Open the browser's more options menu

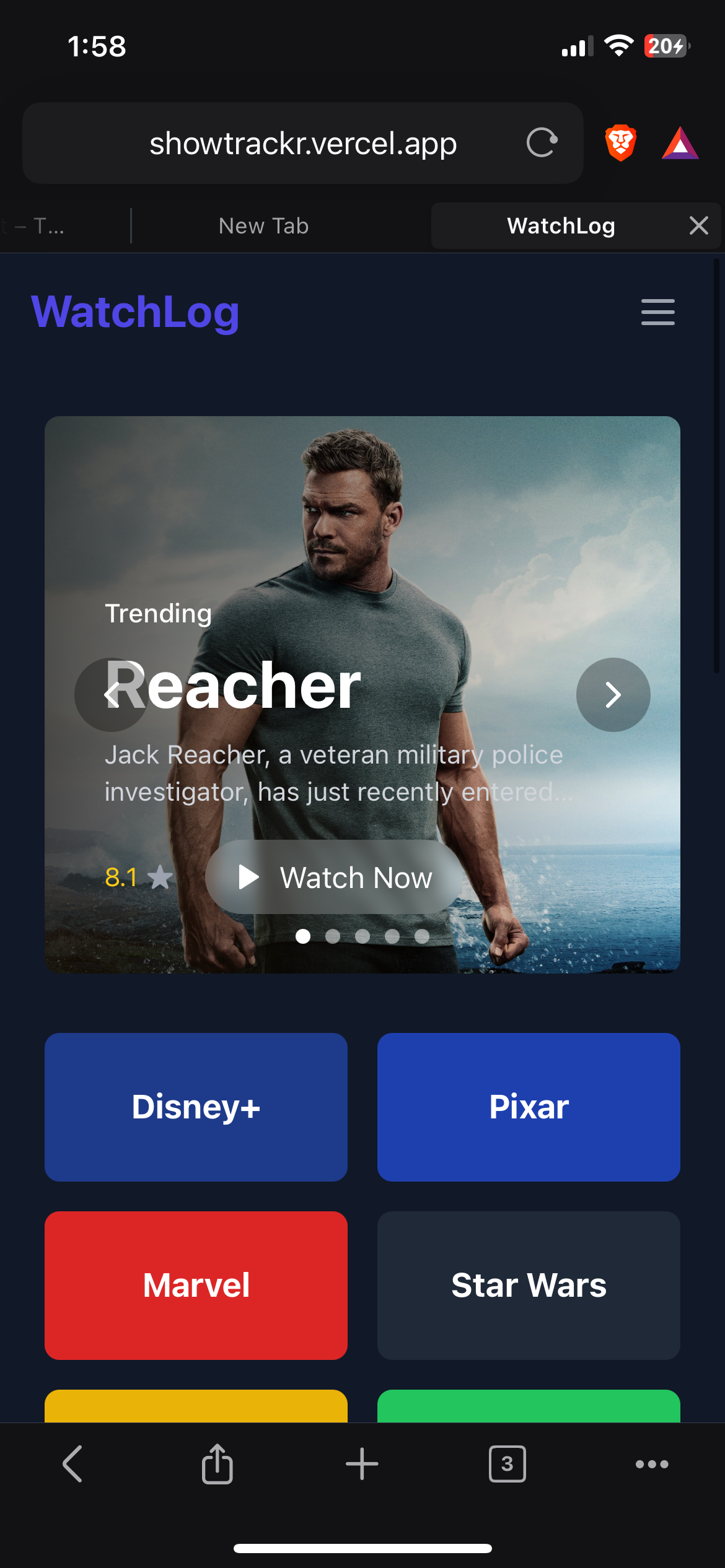pos(652,1464)
